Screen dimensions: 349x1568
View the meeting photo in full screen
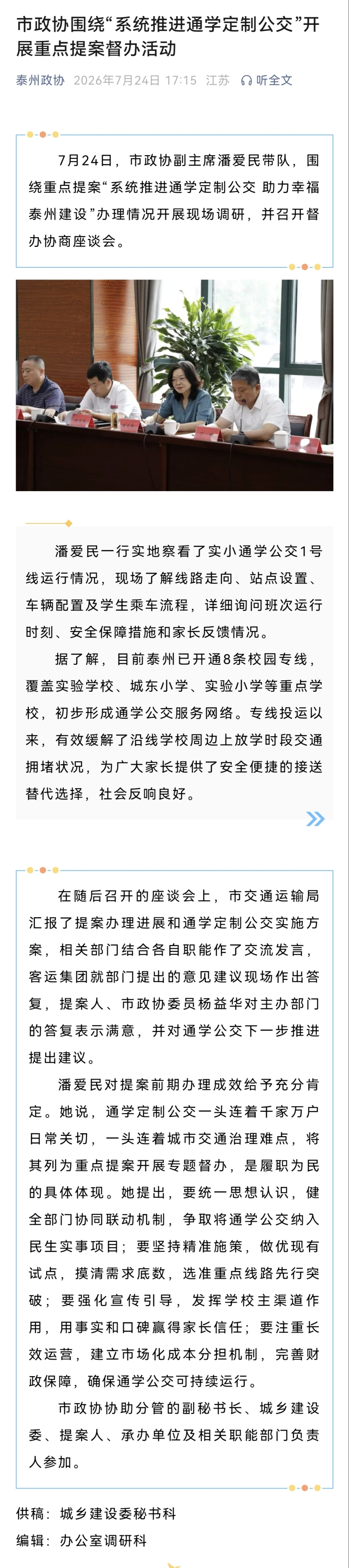[x=174, y=385]
